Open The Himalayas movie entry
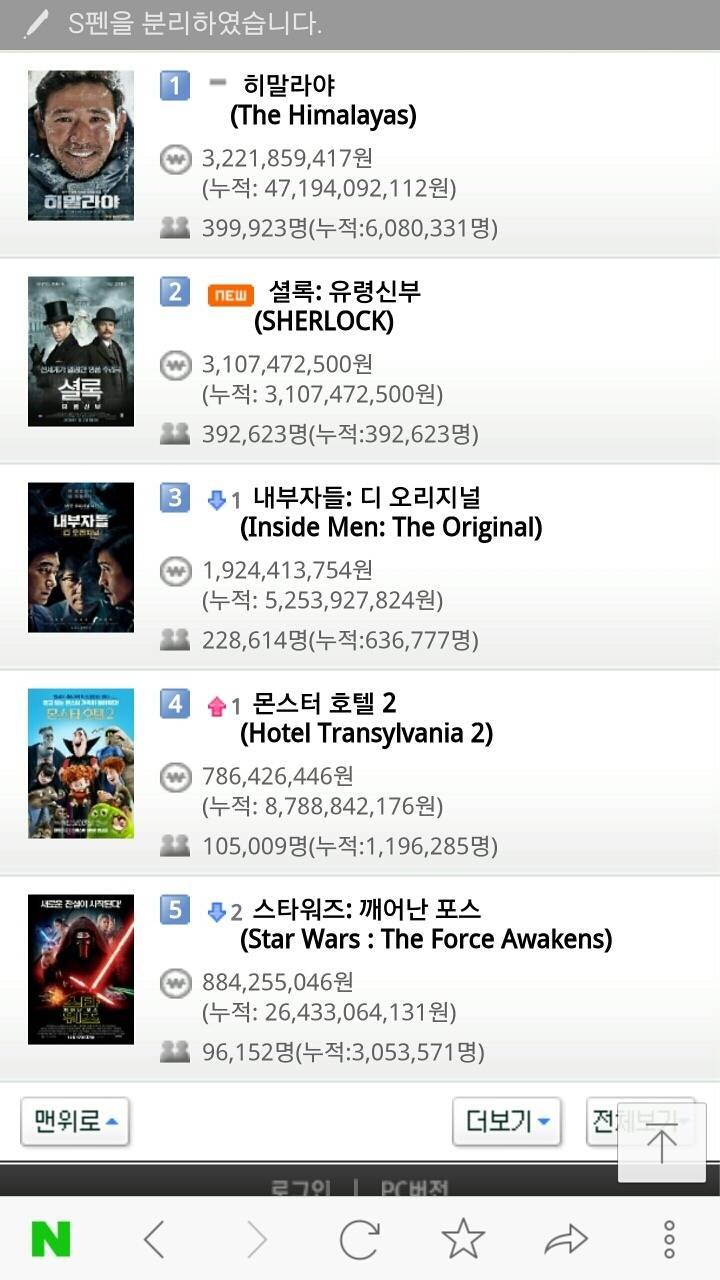The height and width of the screenshot is (1280, 720). 322,101
